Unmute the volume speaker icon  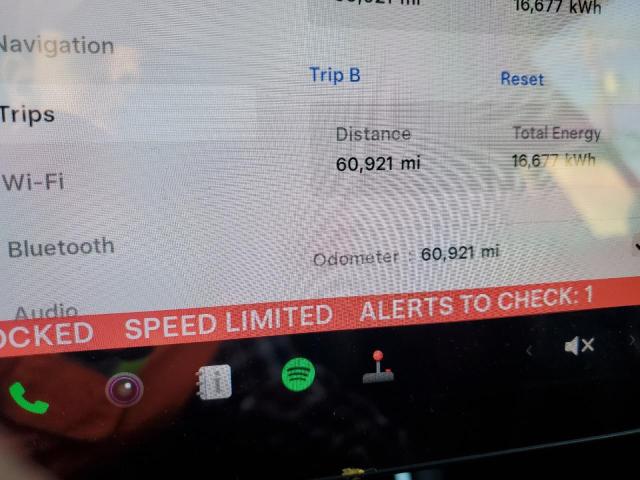[579, 346]
